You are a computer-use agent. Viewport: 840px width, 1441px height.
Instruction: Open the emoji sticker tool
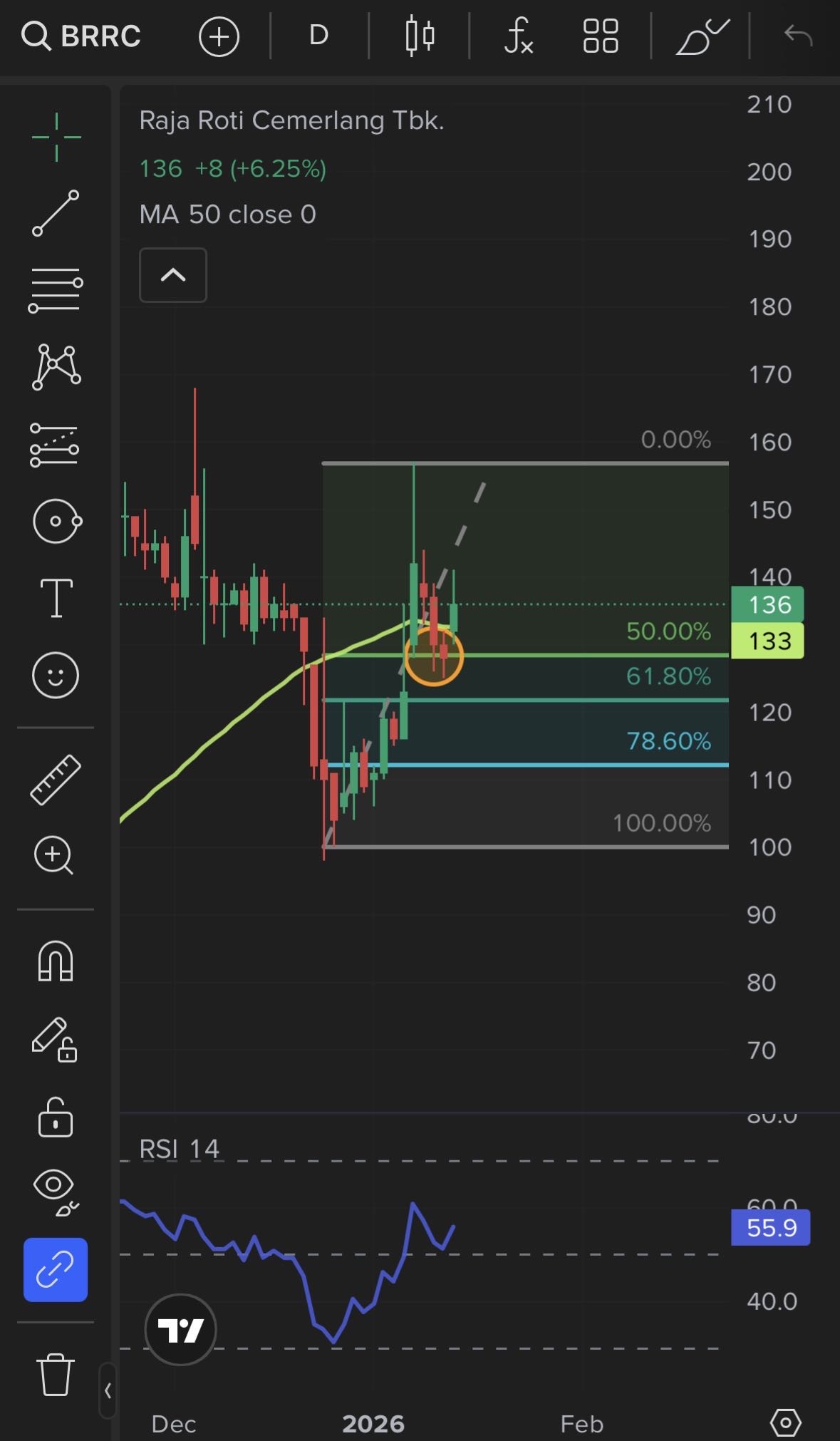click(56, 675)
